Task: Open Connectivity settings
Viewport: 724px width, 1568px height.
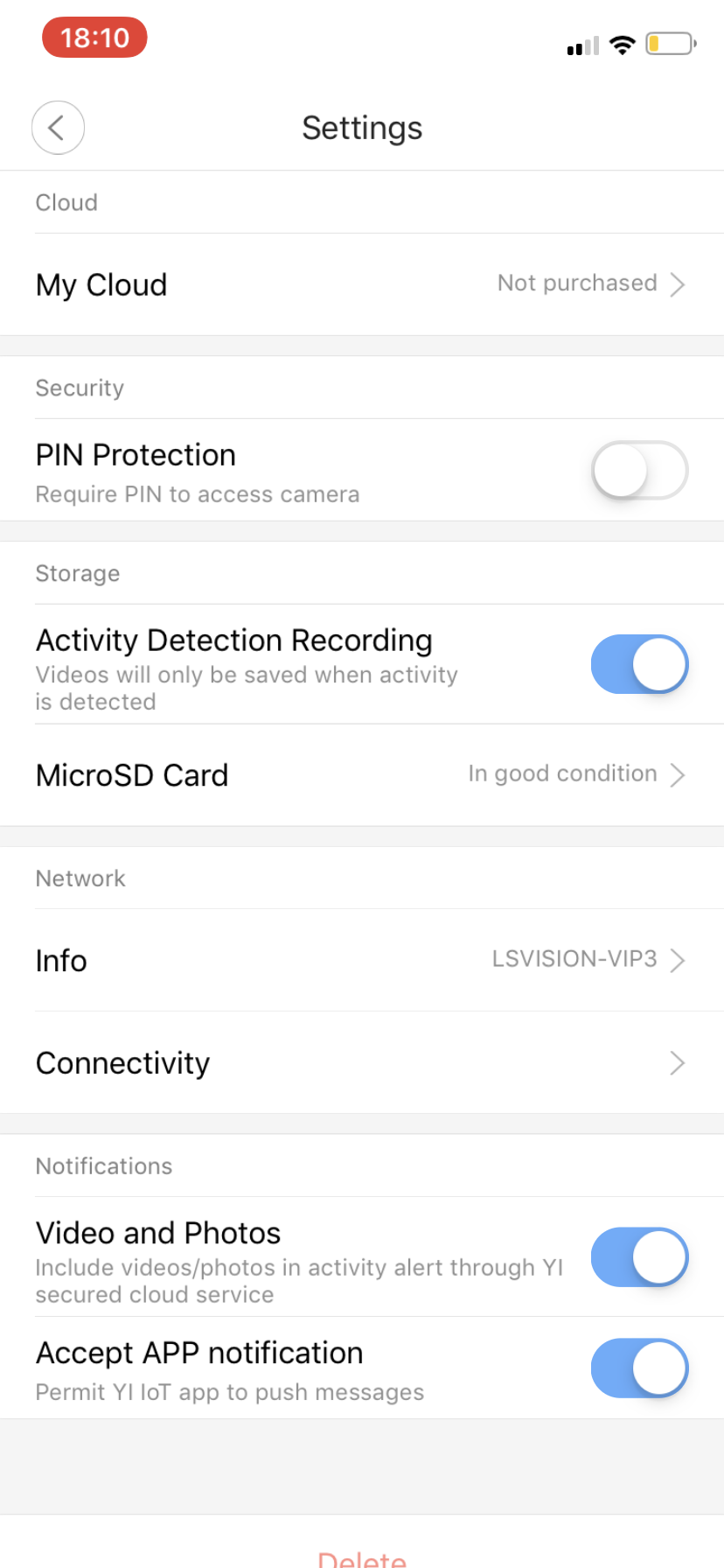Action: click(362, 1062)
